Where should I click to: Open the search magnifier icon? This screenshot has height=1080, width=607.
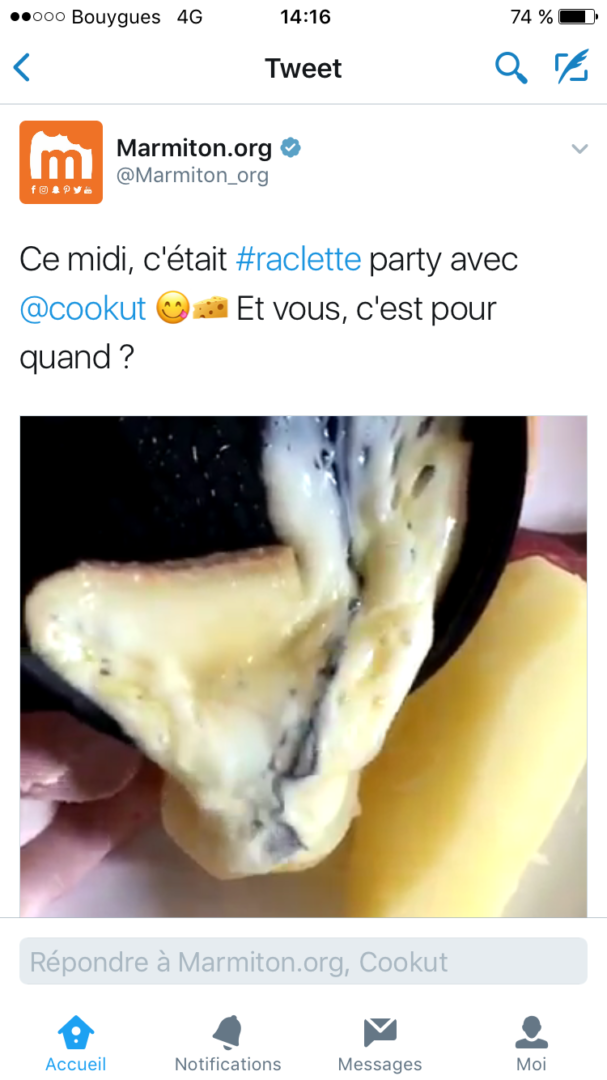(511, 68)
